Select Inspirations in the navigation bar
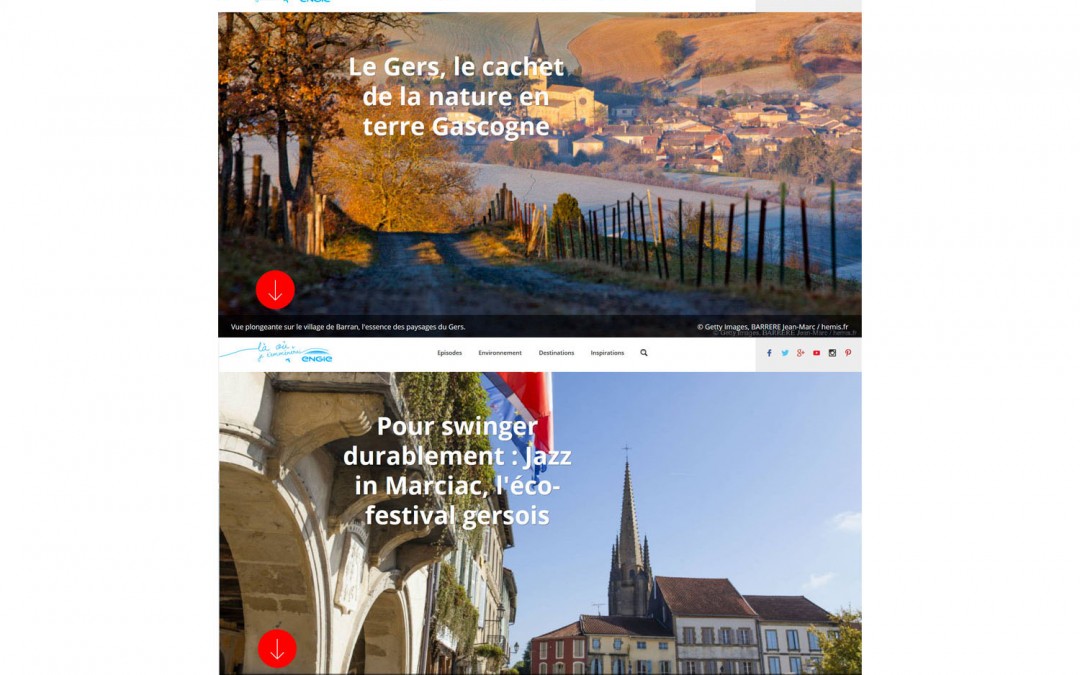 point(607,353)
